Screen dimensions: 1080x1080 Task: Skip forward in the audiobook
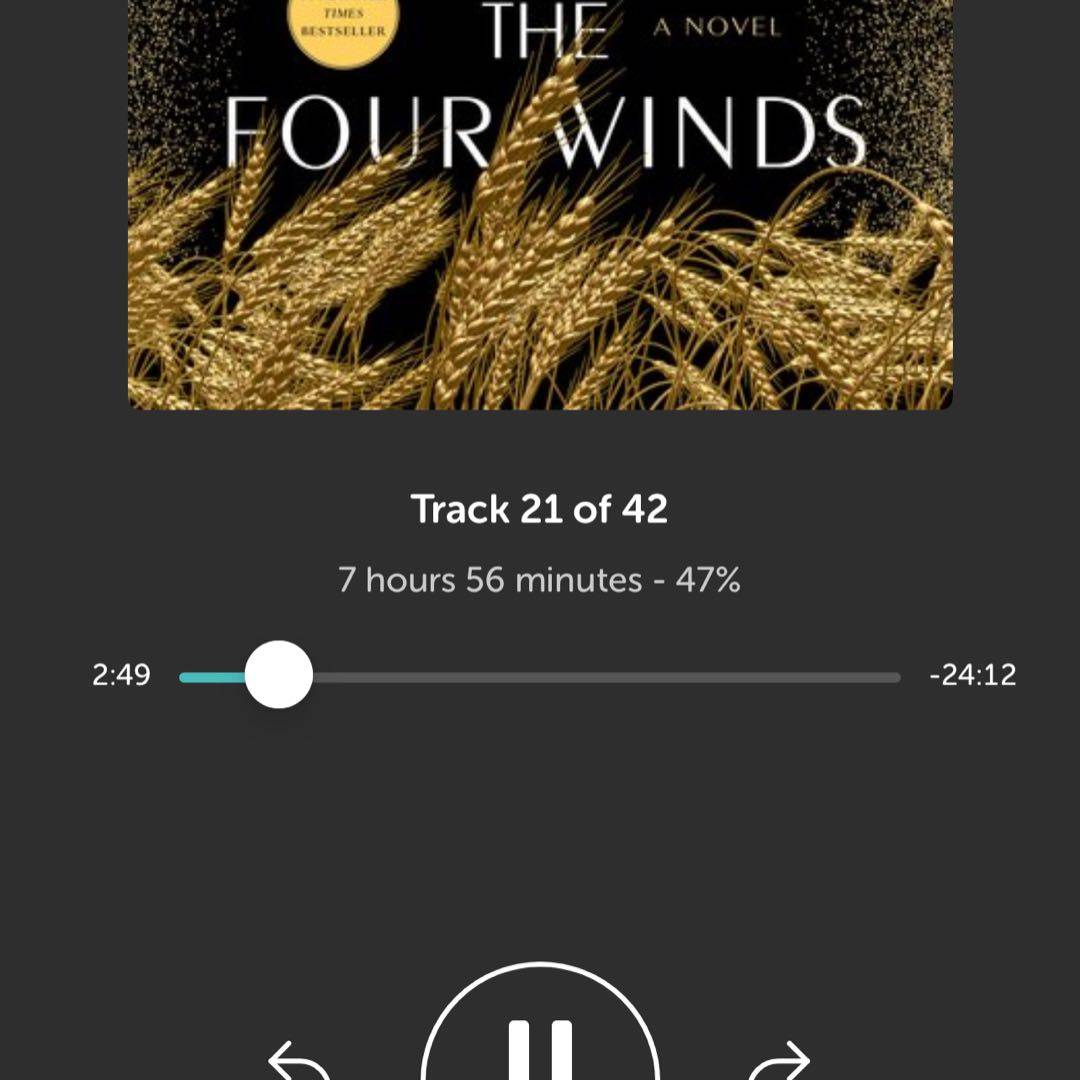point(779,1062)
